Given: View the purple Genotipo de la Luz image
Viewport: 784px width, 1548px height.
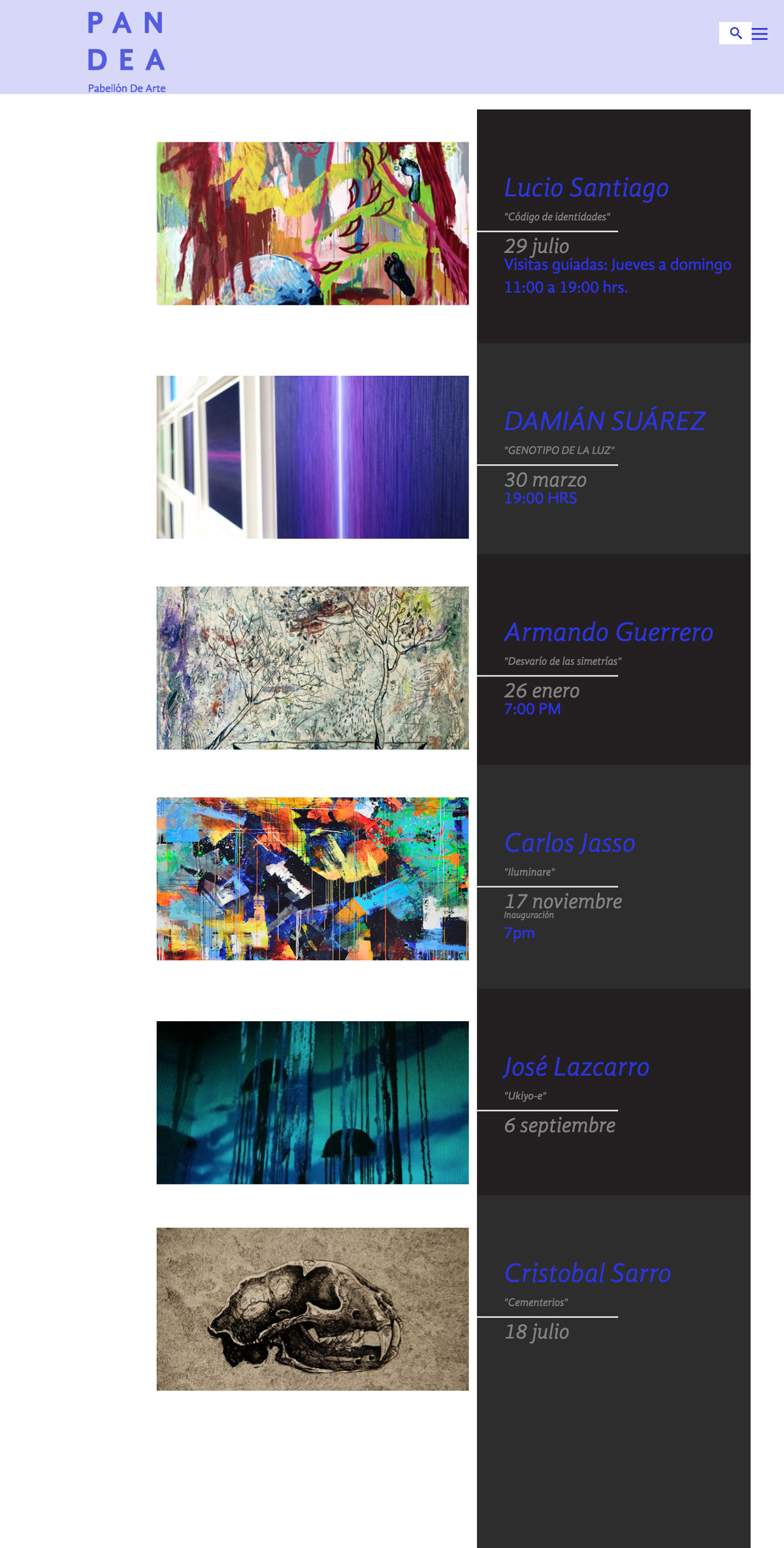Looking at the screenshot, I should 312,457.
